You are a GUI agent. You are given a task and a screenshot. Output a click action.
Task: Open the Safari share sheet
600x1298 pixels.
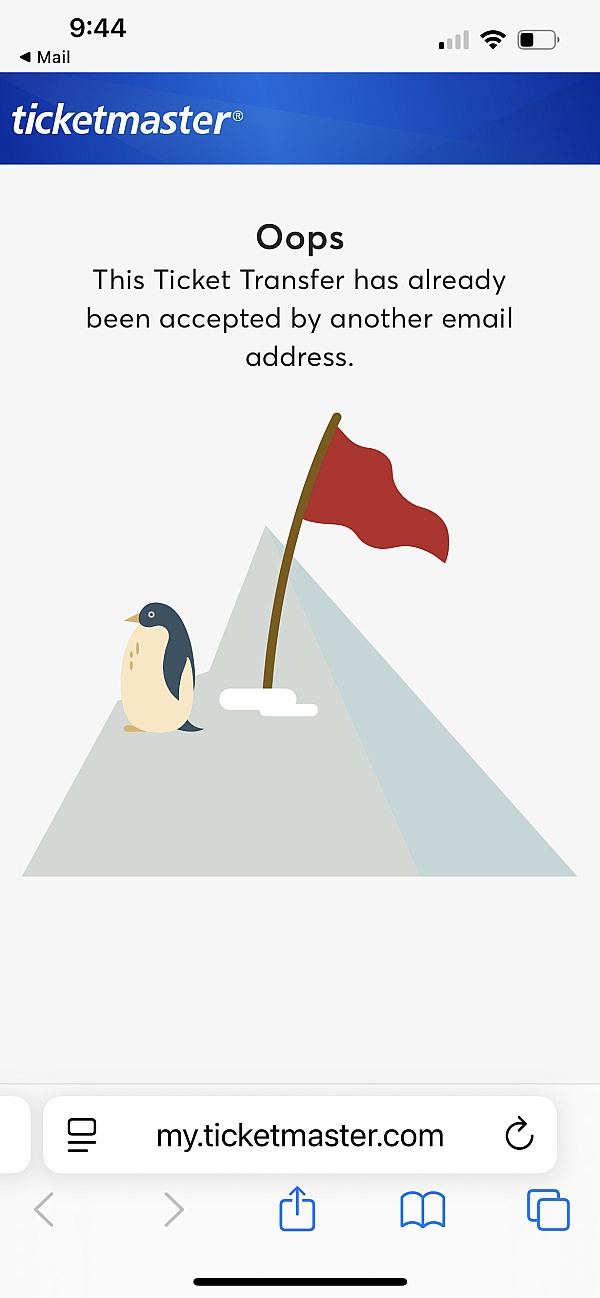[297, 1210]
